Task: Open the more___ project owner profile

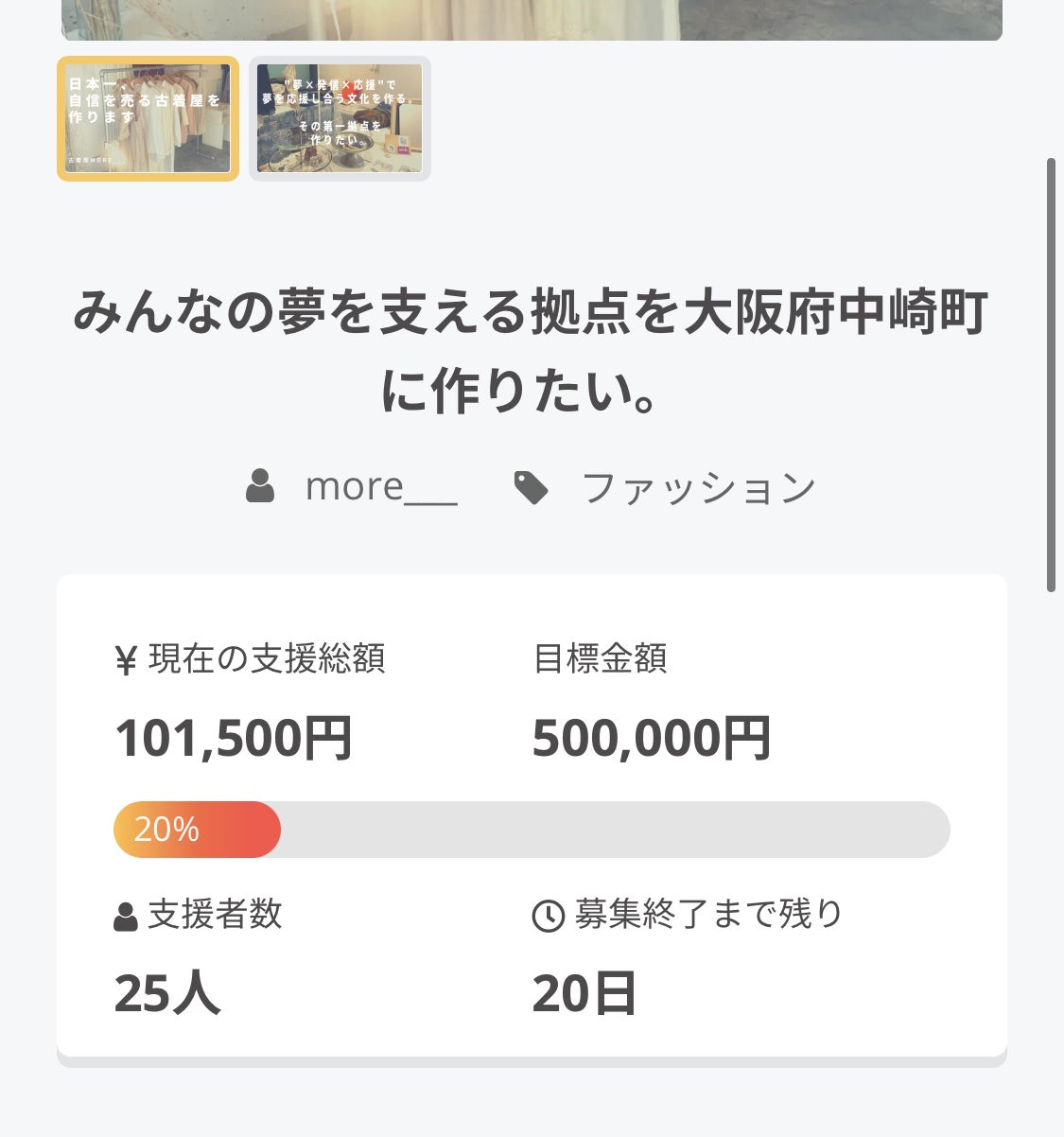Action: point(380,487)
